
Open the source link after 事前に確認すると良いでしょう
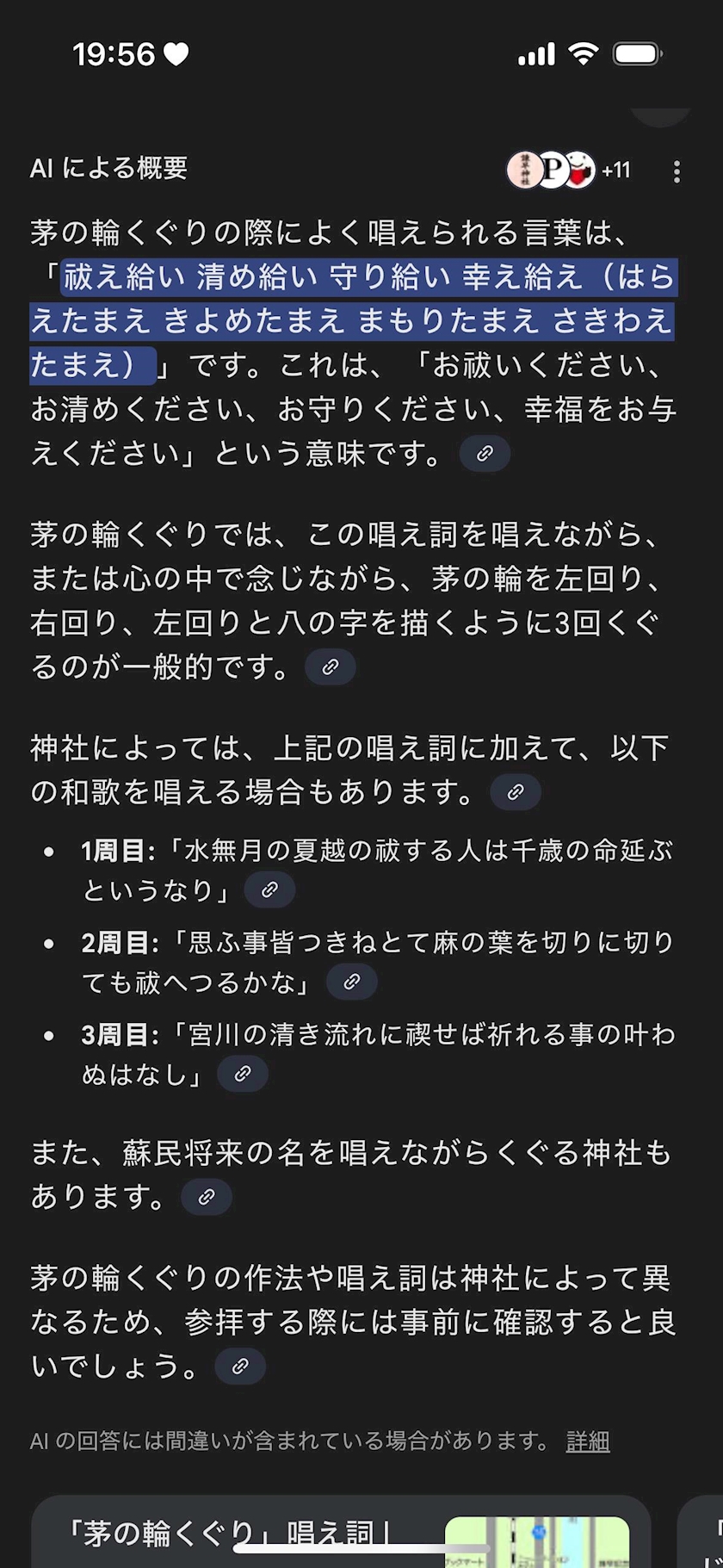[x=240, y=1366]
